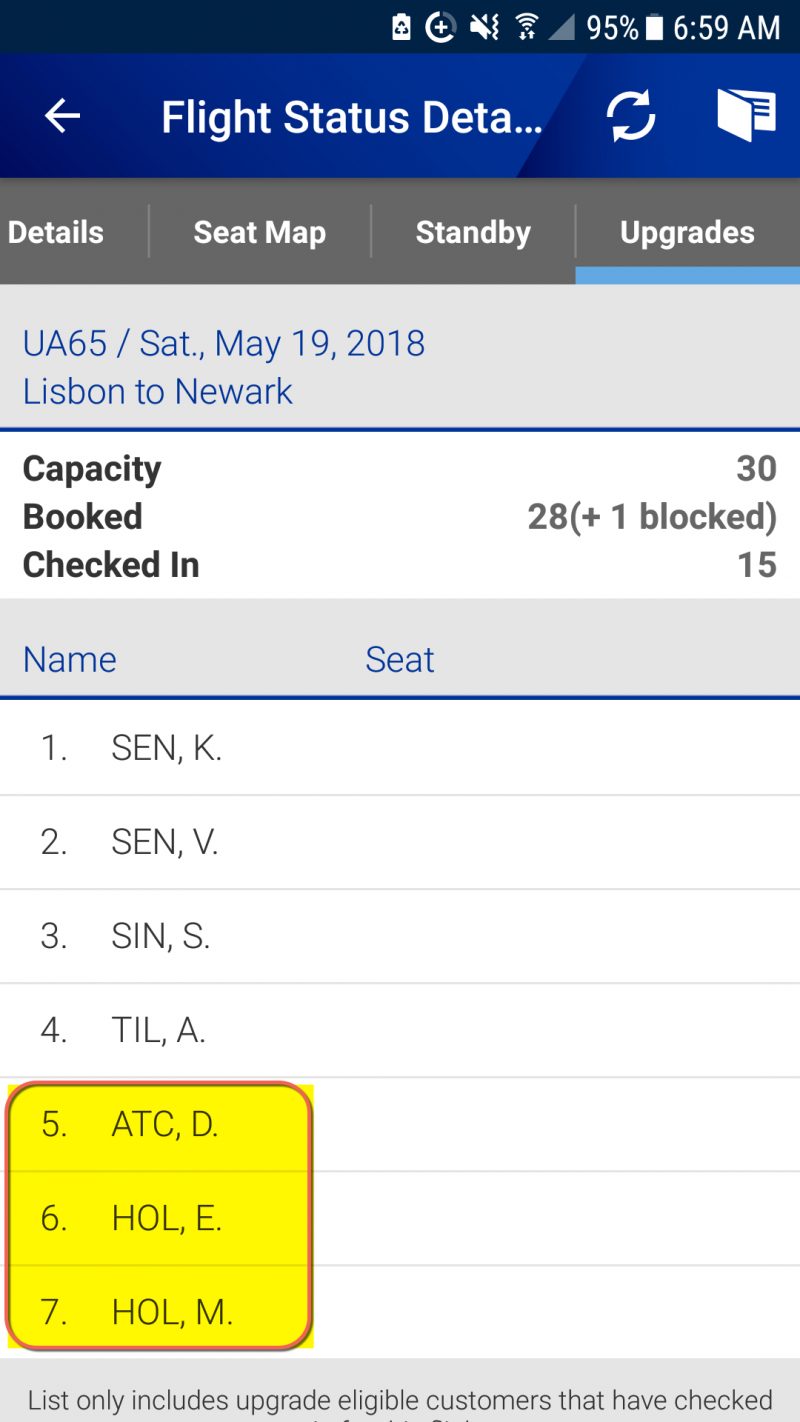Open the Standby tab
Image resolution: width=800 pixels, height=1422 pixels.
click(x=473, y=232)
